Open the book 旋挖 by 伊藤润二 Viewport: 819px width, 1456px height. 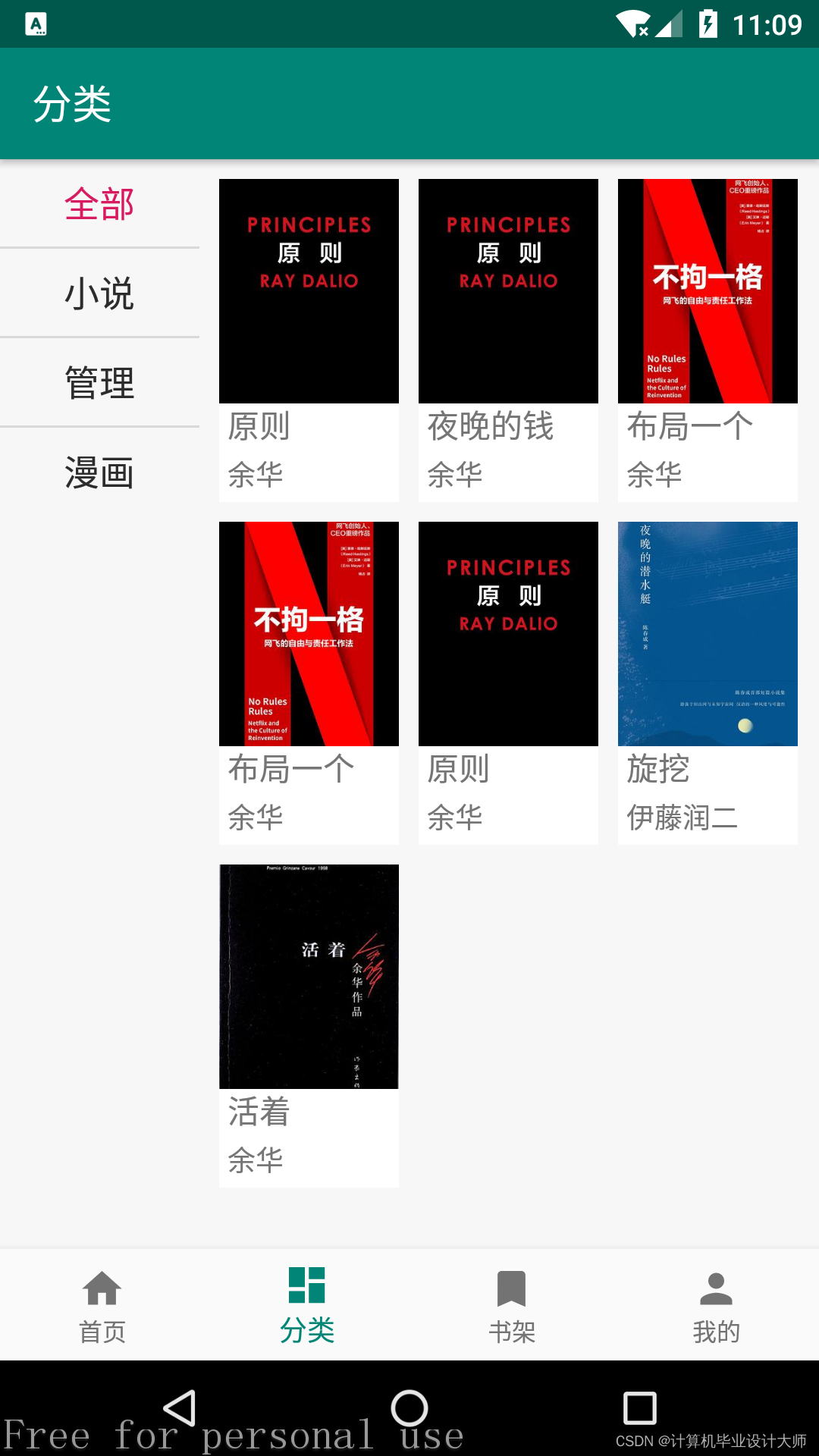click(x=708, y=682)
